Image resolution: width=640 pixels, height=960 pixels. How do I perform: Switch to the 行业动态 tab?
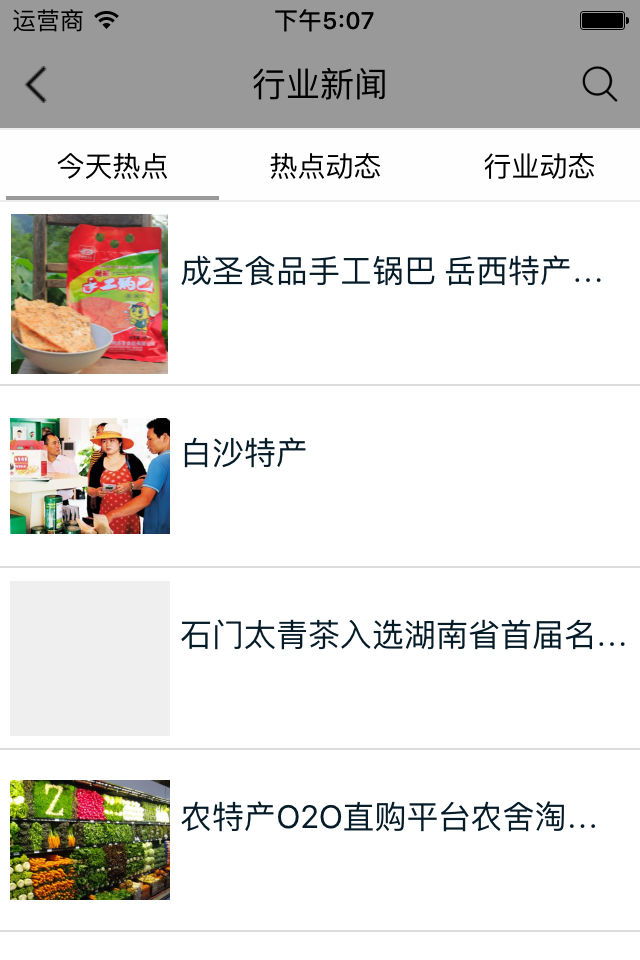539,166
